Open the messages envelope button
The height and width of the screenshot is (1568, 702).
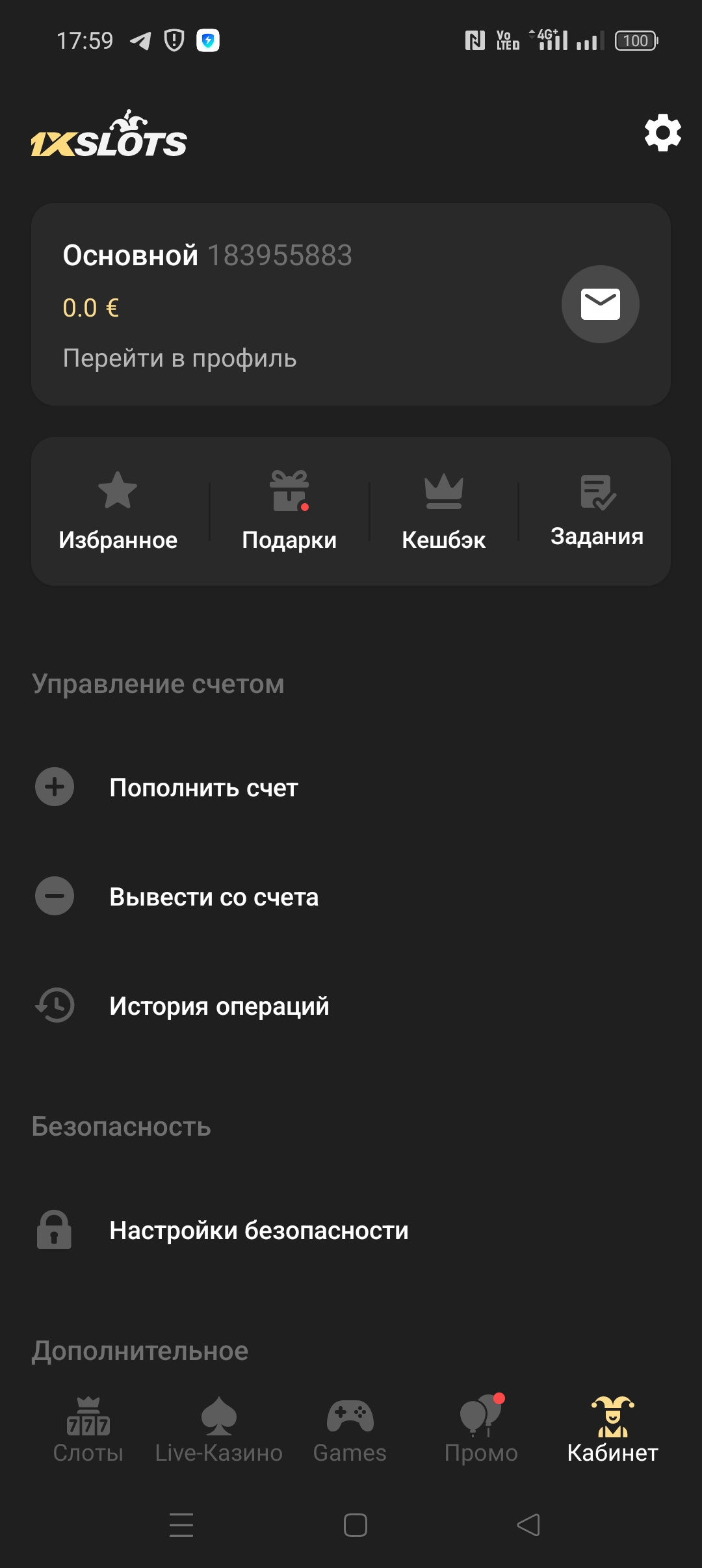point(600,304)
